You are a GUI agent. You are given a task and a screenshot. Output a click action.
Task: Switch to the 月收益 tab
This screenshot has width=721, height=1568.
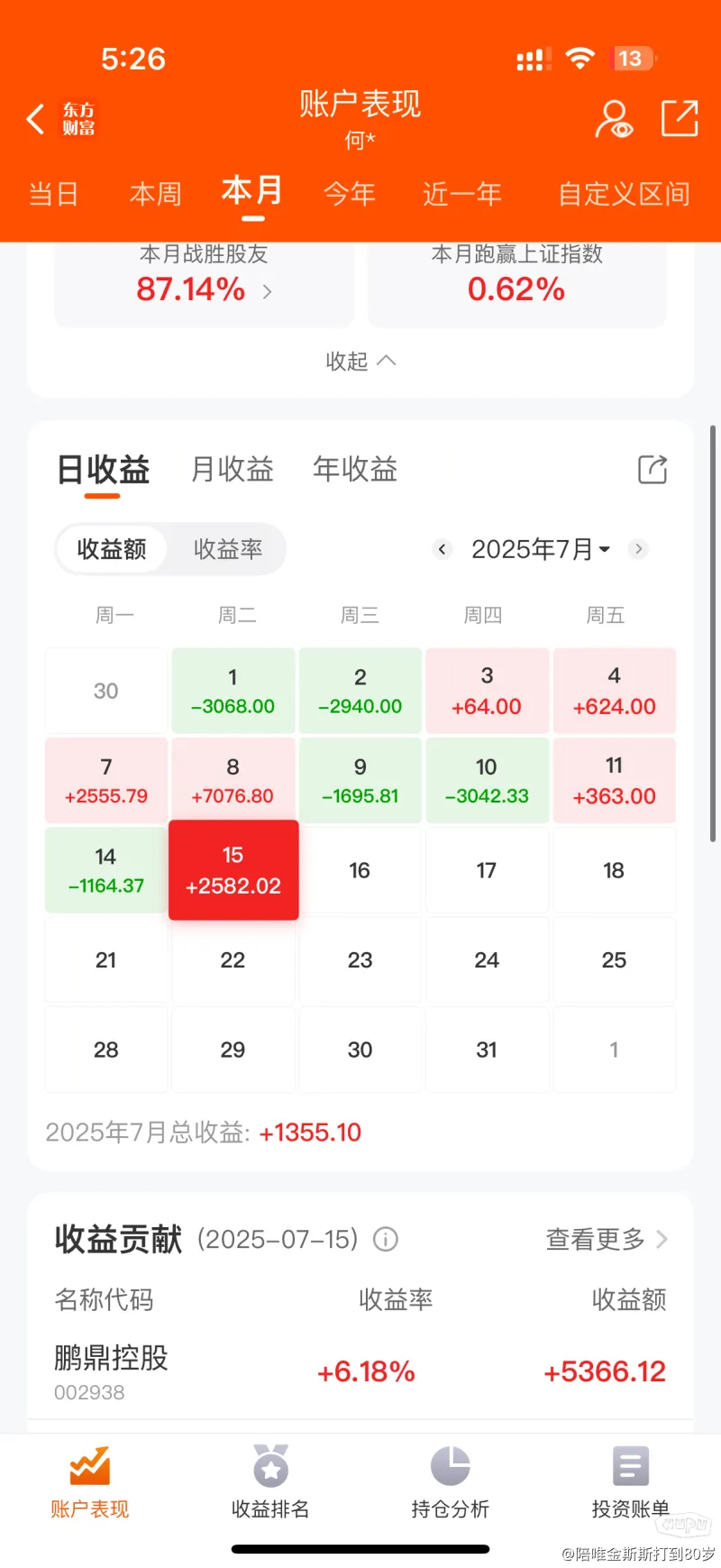[233, 470]
